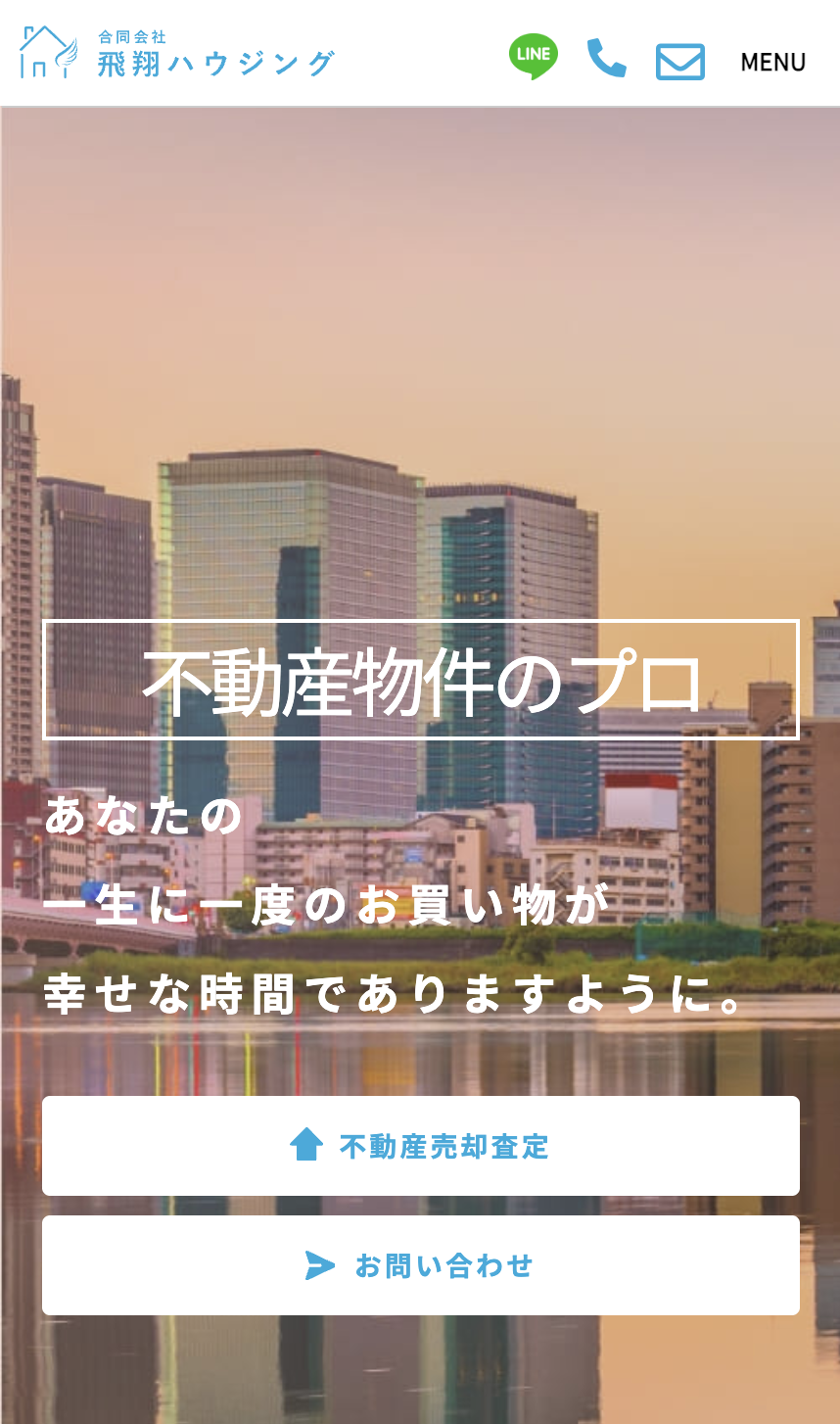Open the email envelope icon
Viewport: 840px width, 1424px height.
(x=680, y=62)
